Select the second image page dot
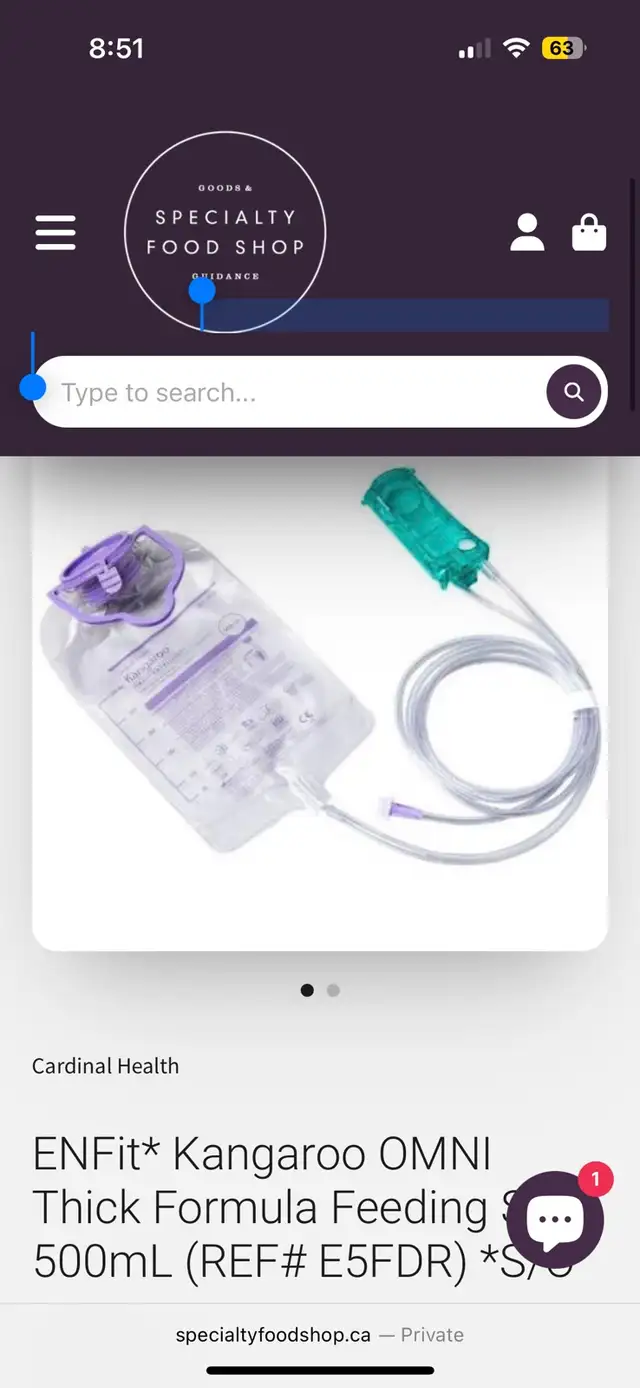The image size is (640, 1388). point(333,990)
